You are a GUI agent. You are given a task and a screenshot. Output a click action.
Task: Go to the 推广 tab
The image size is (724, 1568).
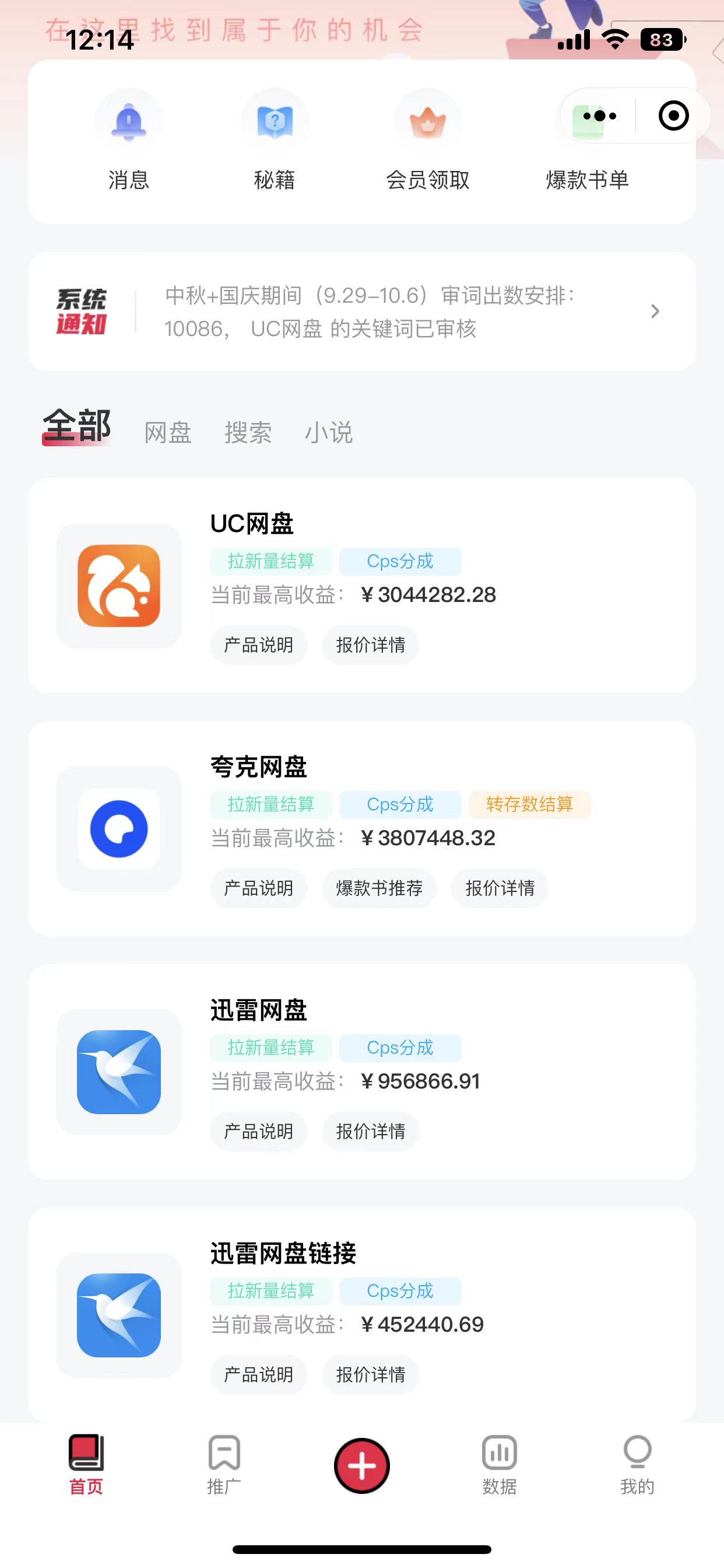click(224, 1465)
